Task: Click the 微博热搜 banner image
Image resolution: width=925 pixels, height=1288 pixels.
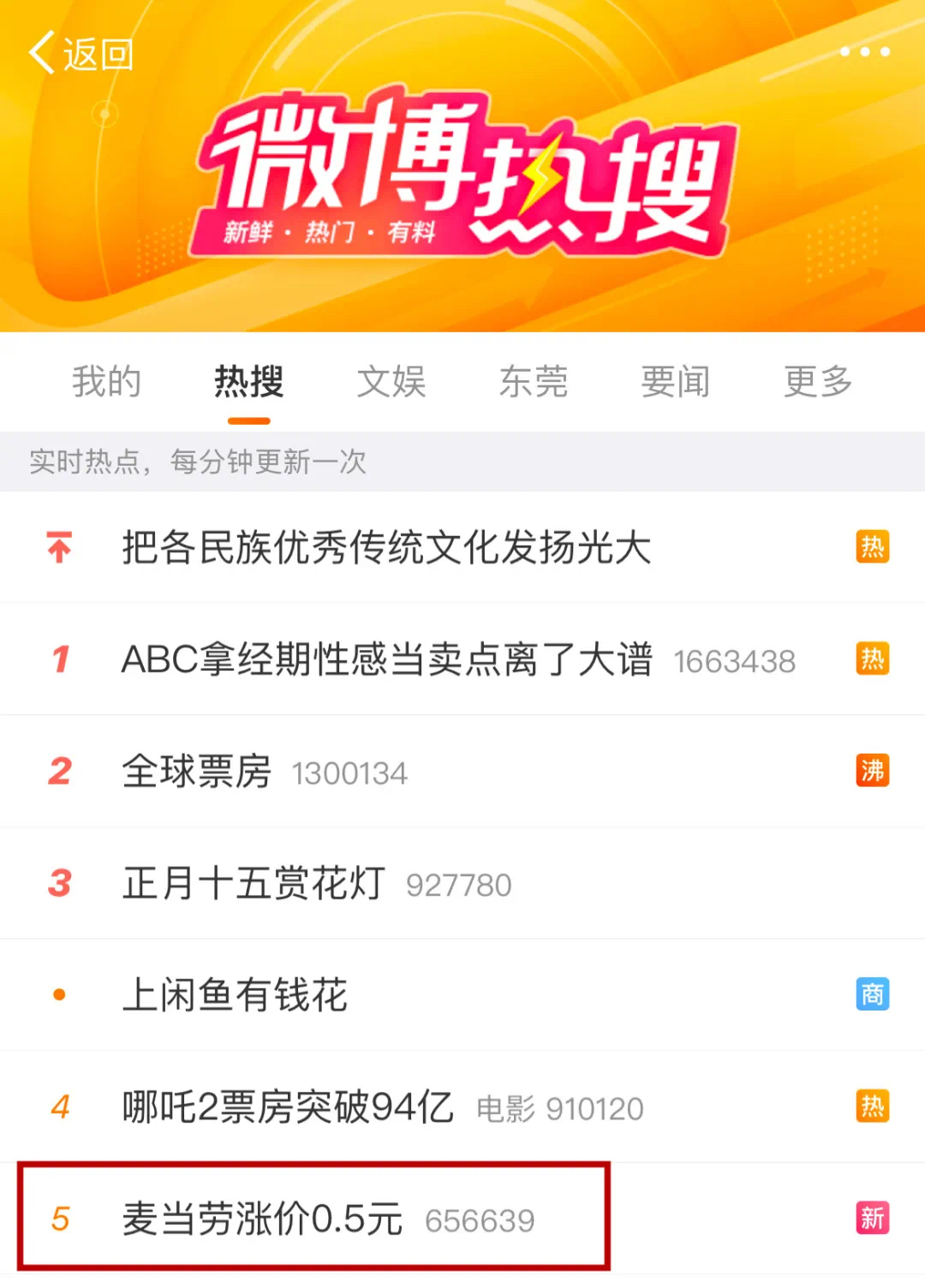Action: coord(462,171)
